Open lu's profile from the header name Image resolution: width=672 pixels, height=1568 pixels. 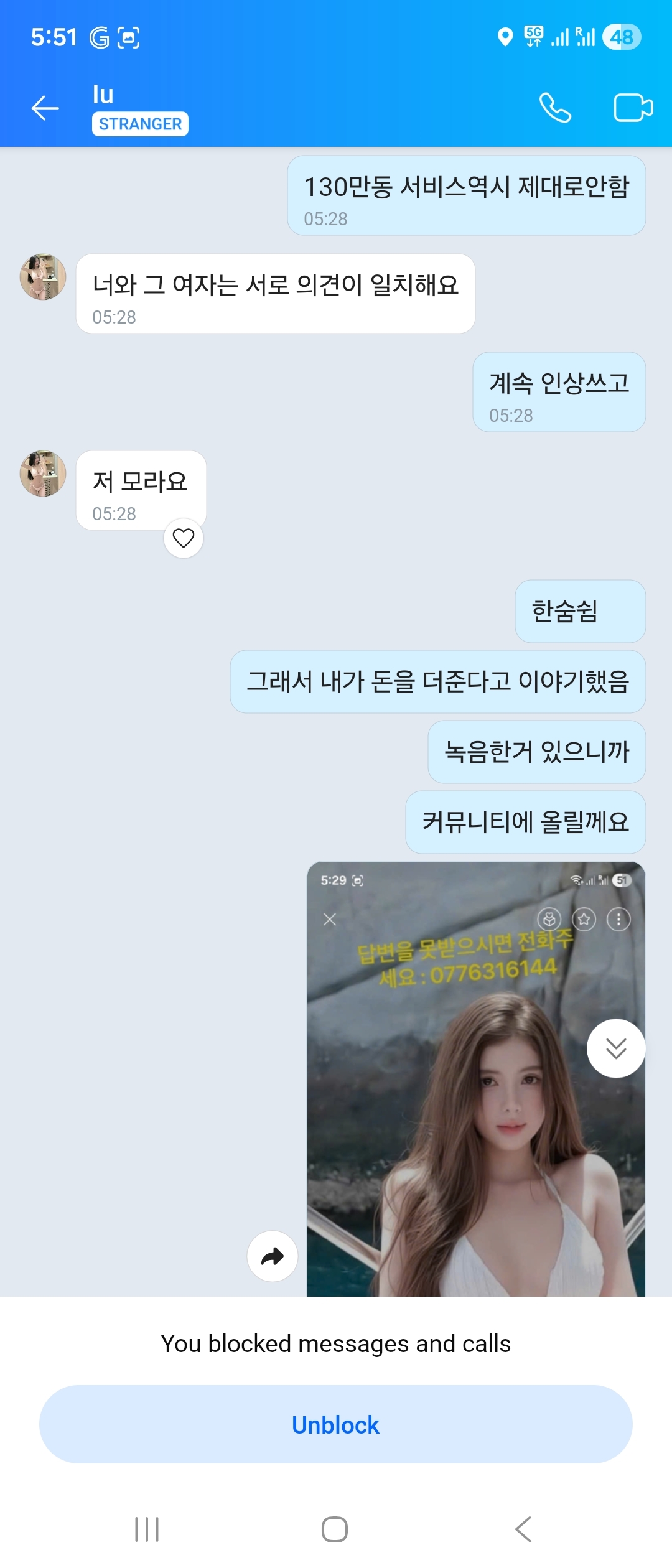point(103,95)
